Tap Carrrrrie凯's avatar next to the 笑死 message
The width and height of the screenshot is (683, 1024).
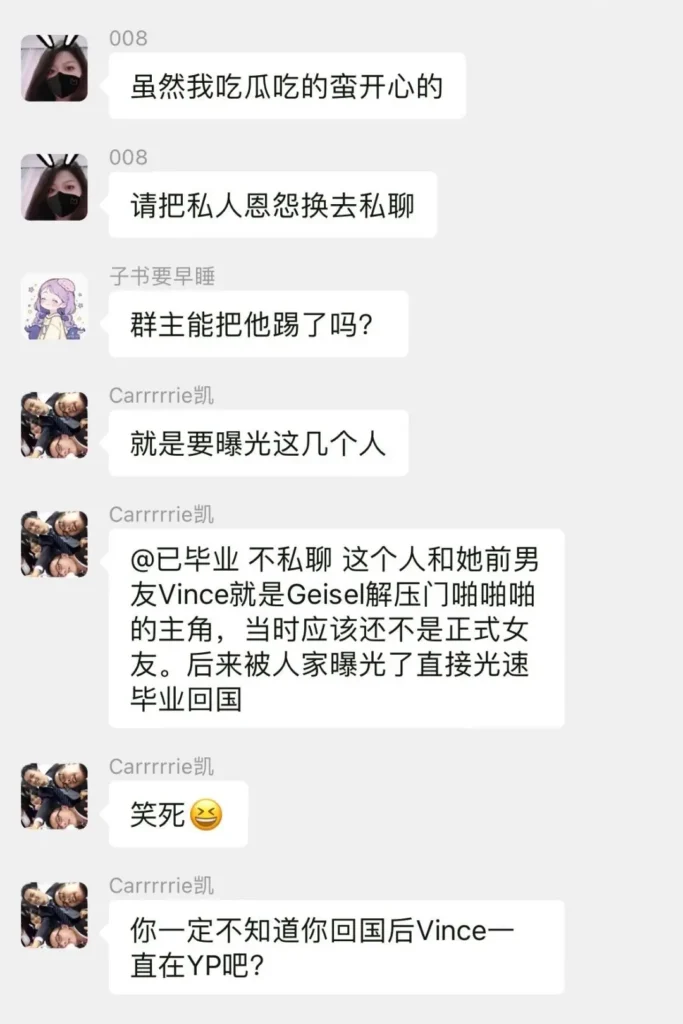pos(54,796)
